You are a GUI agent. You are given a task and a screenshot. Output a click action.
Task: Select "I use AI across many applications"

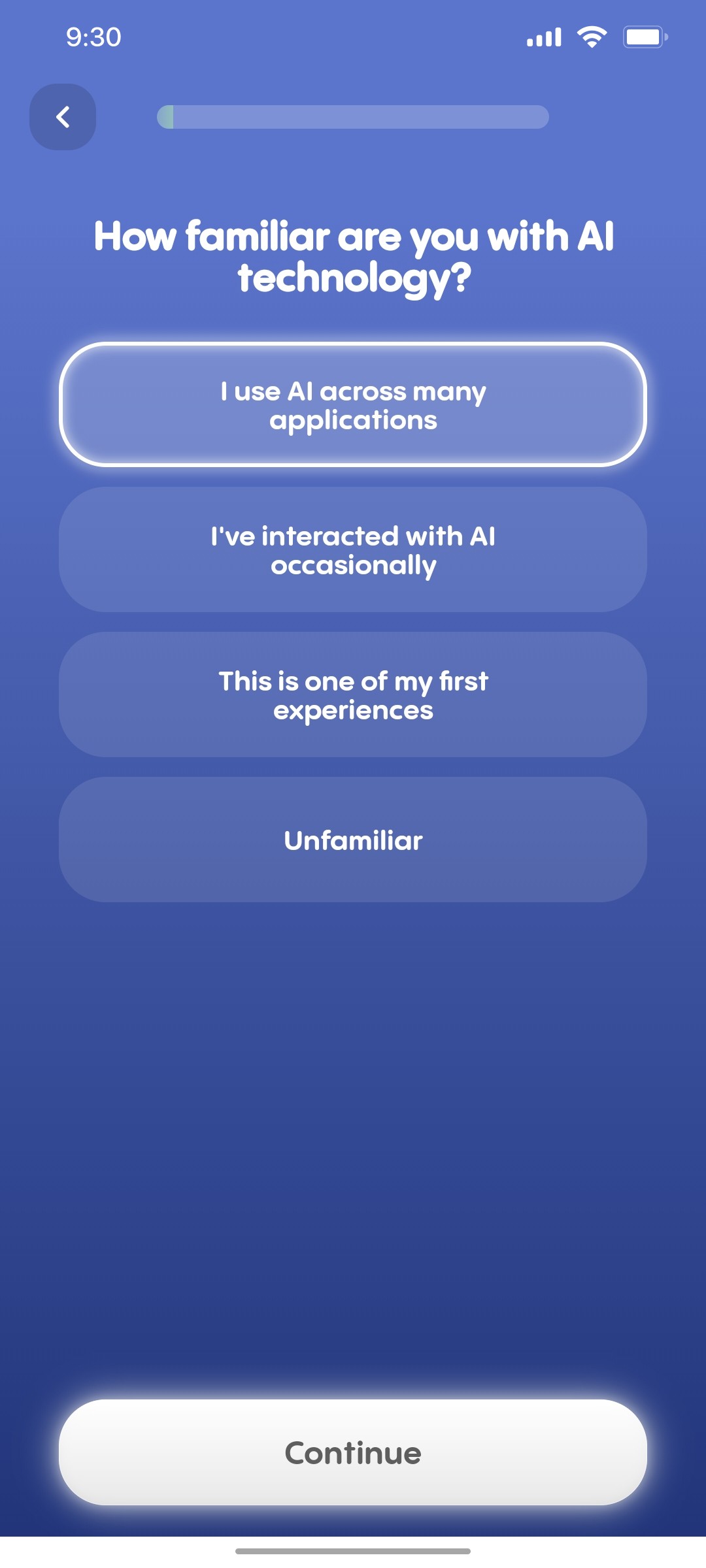click(353, 405)
